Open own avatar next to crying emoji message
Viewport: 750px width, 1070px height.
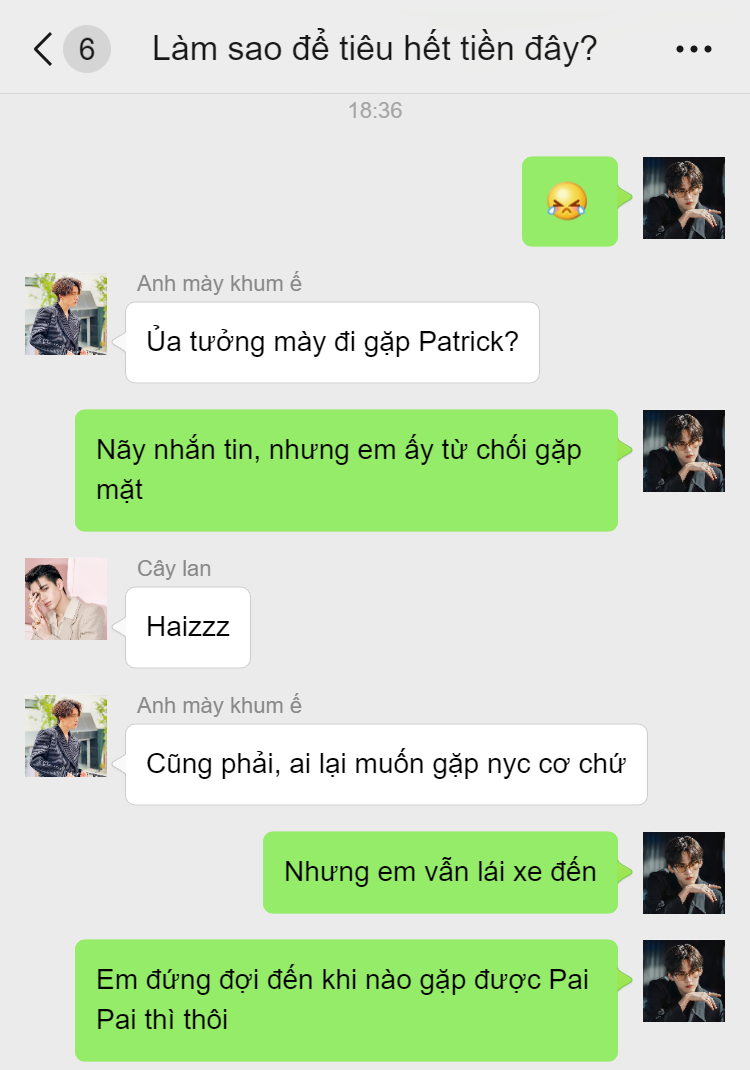tap(683, 198)
